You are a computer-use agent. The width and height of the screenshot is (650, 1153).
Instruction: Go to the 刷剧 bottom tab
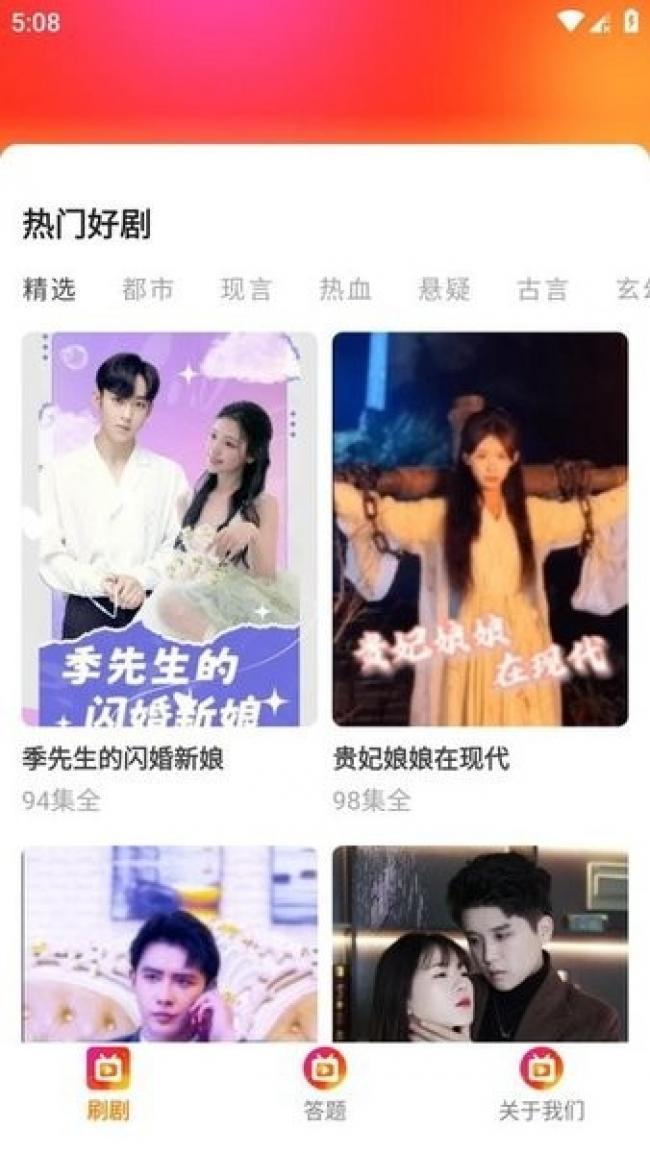pos(108,1084)
